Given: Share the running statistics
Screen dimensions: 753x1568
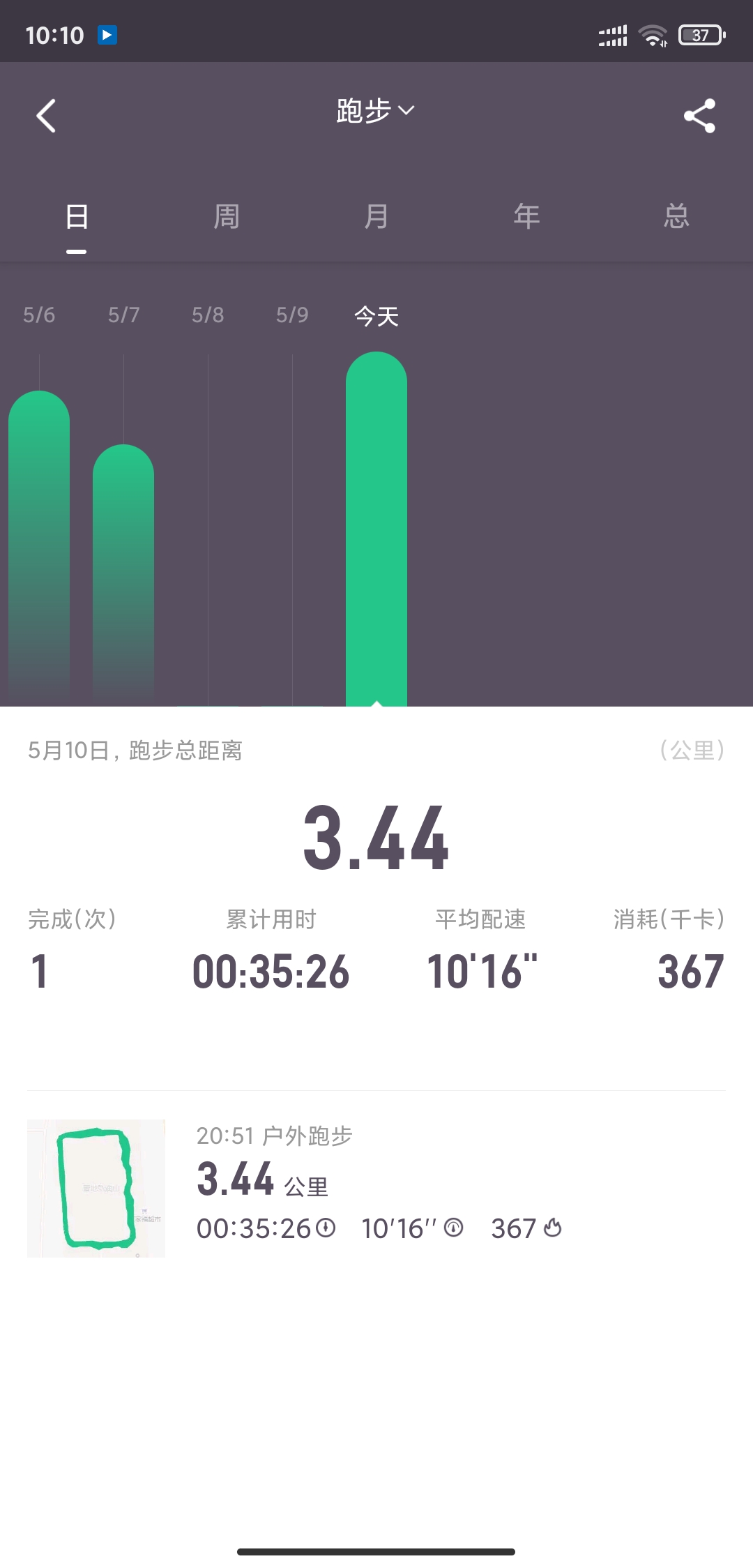Looking at the screenshot, I should [699, 115].
